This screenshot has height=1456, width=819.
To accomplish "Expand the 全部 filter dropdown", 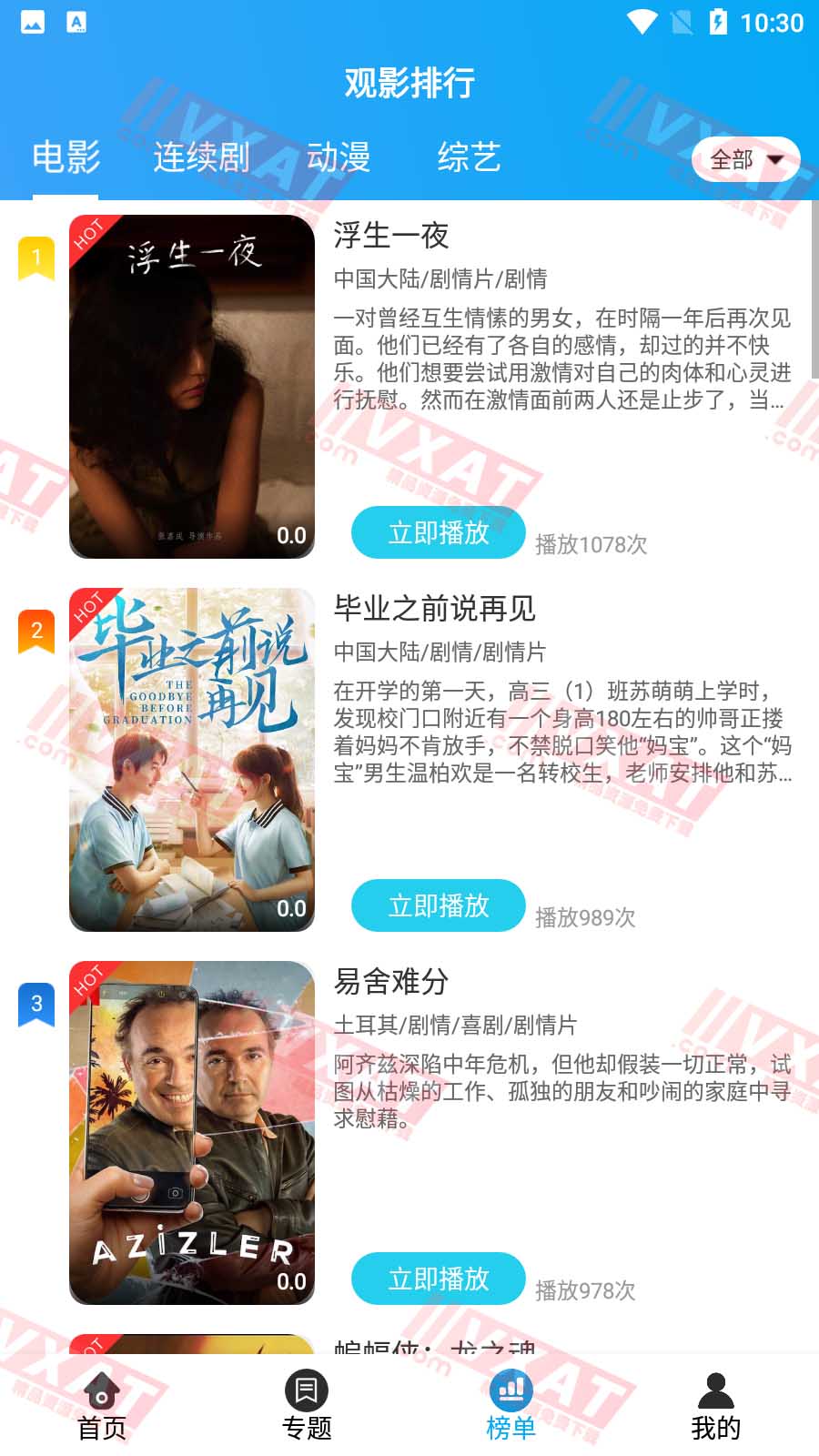I will click(x=745, y=160).
